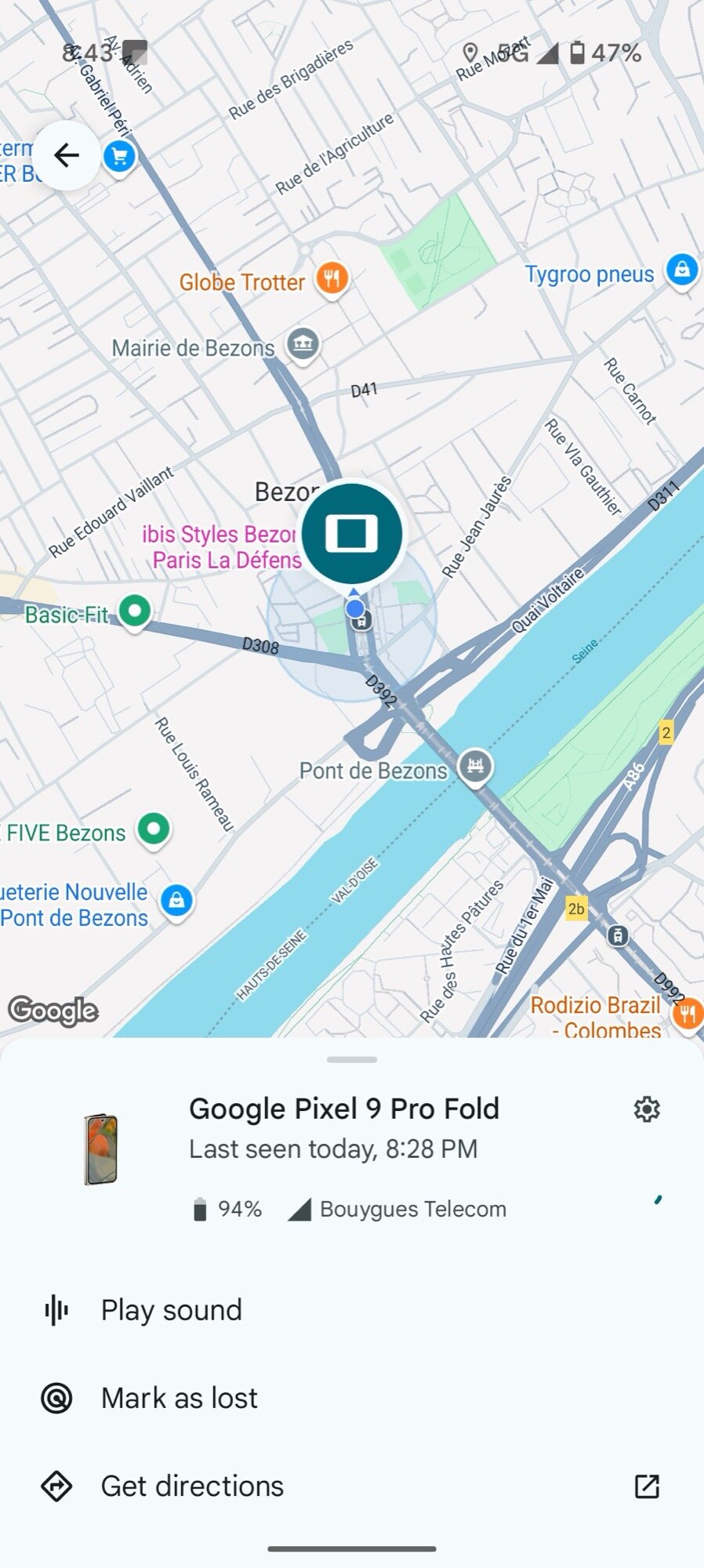Mark the device as lost
This screenshot has height=1568, width=704.
(179, 1398)
